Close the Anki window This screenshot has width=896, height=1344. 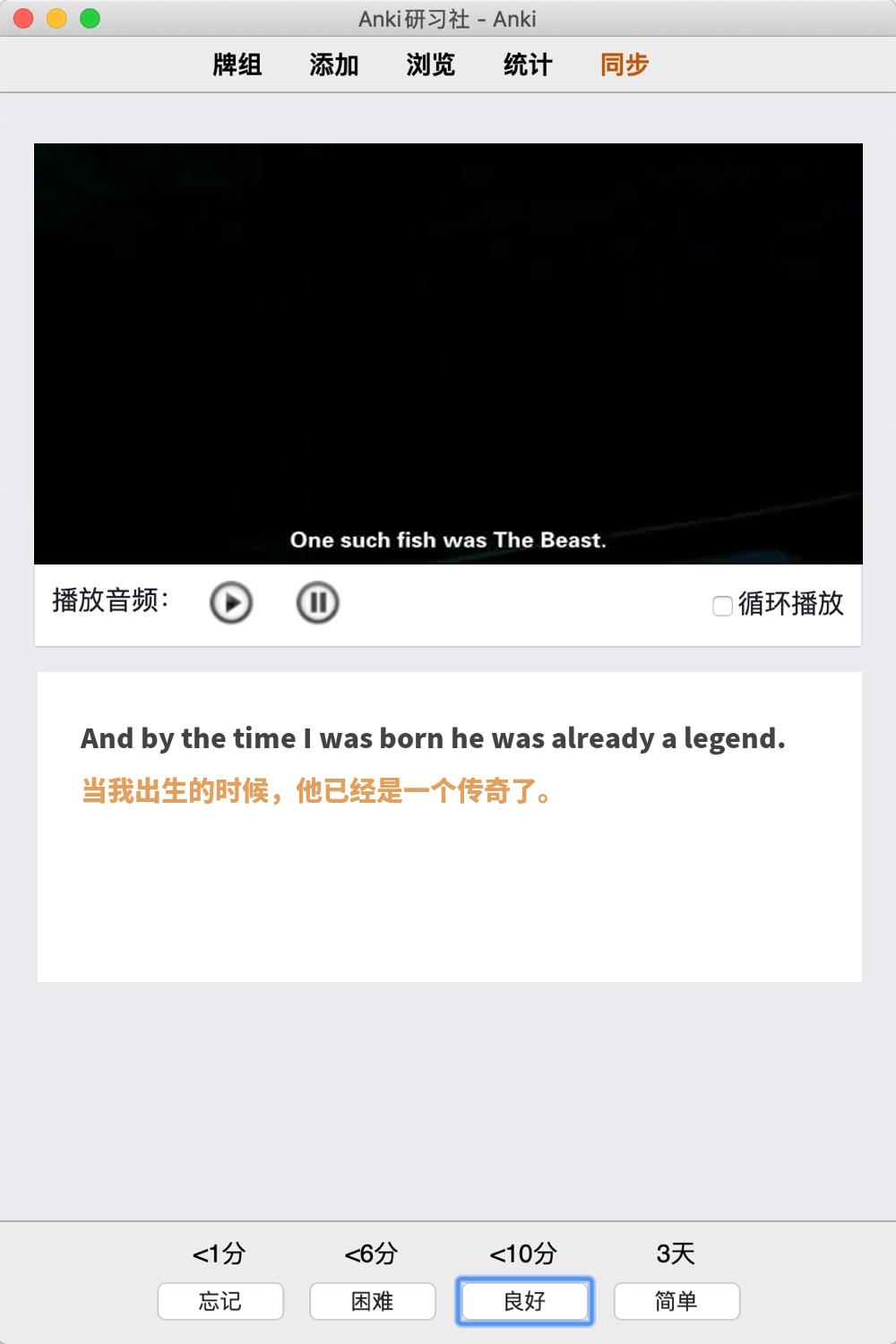[24, 19]
